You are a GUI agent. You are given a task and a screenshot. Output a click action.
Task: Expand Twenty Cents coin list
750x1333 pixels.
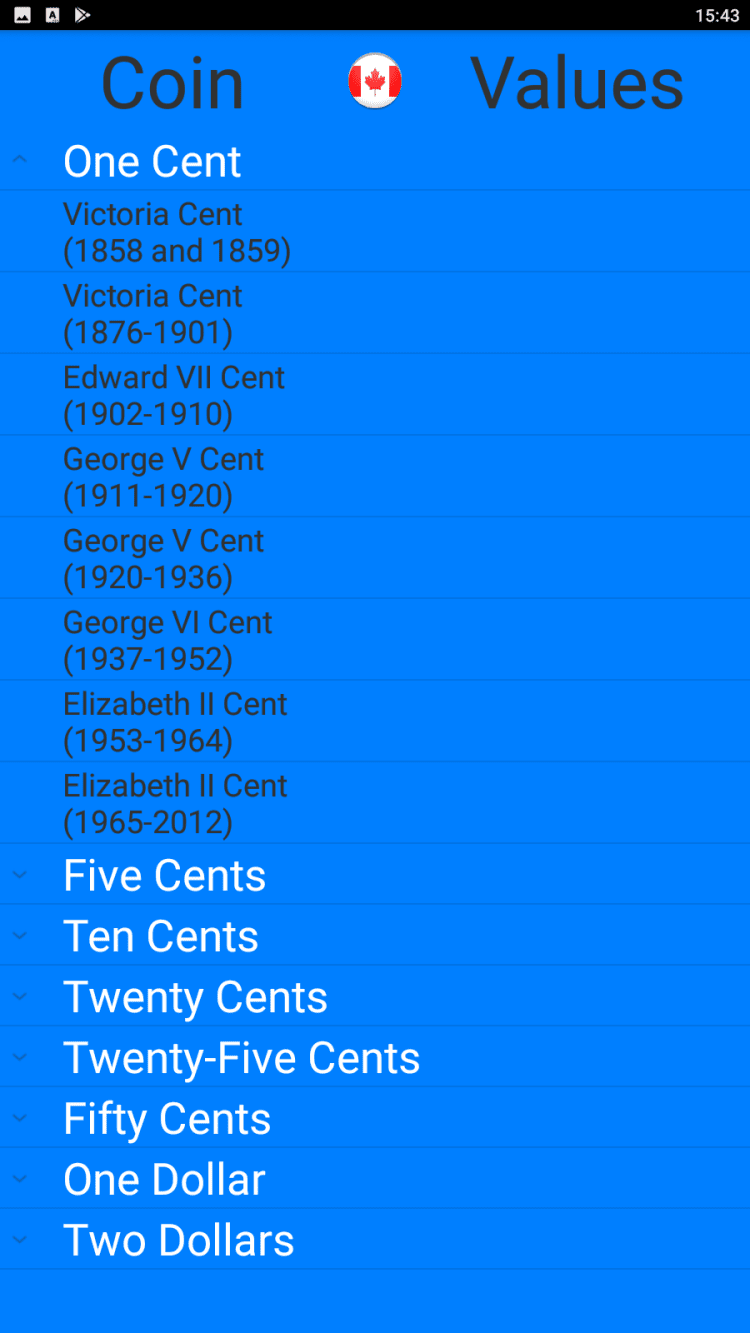(x=195, y=998)
